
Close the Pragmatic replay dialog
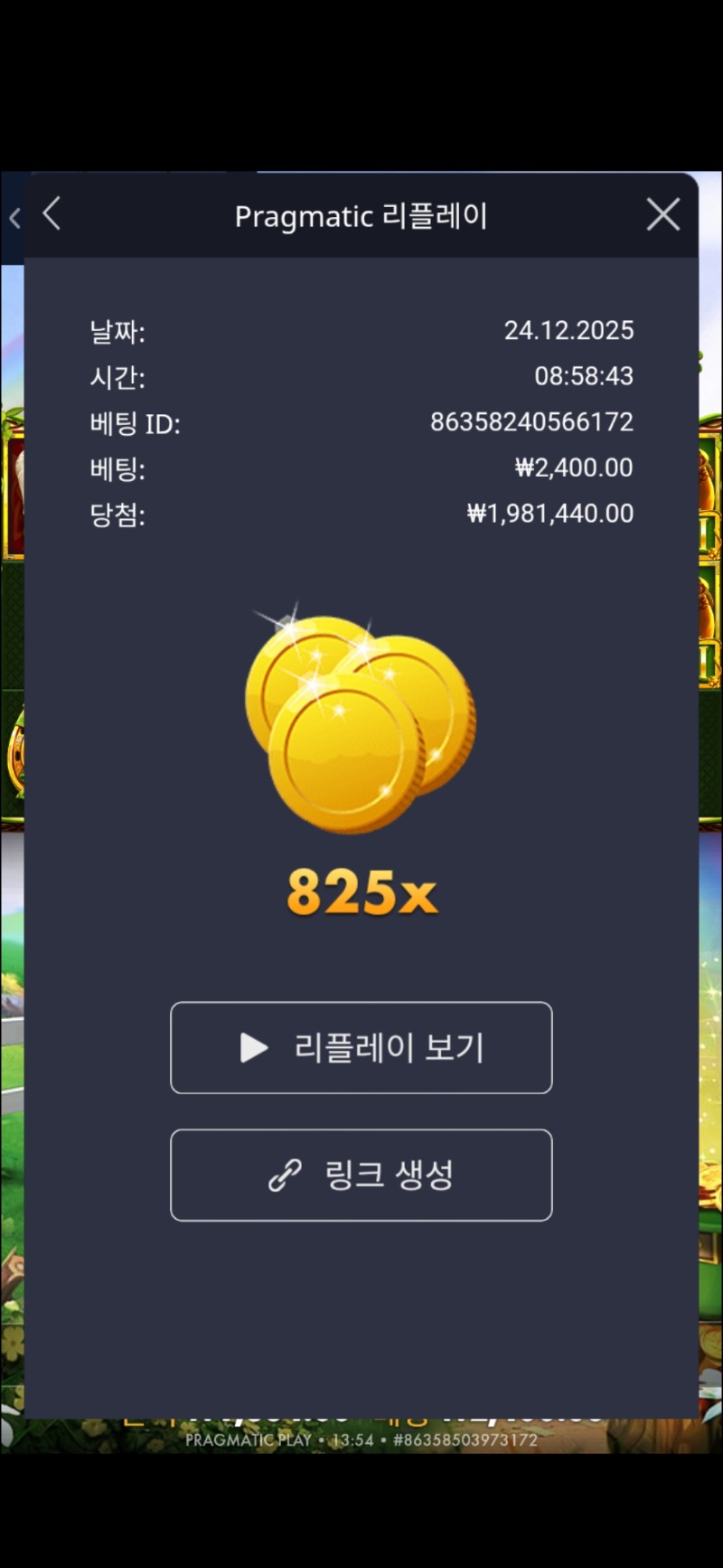pyautogui.click(x=662, y=215)
